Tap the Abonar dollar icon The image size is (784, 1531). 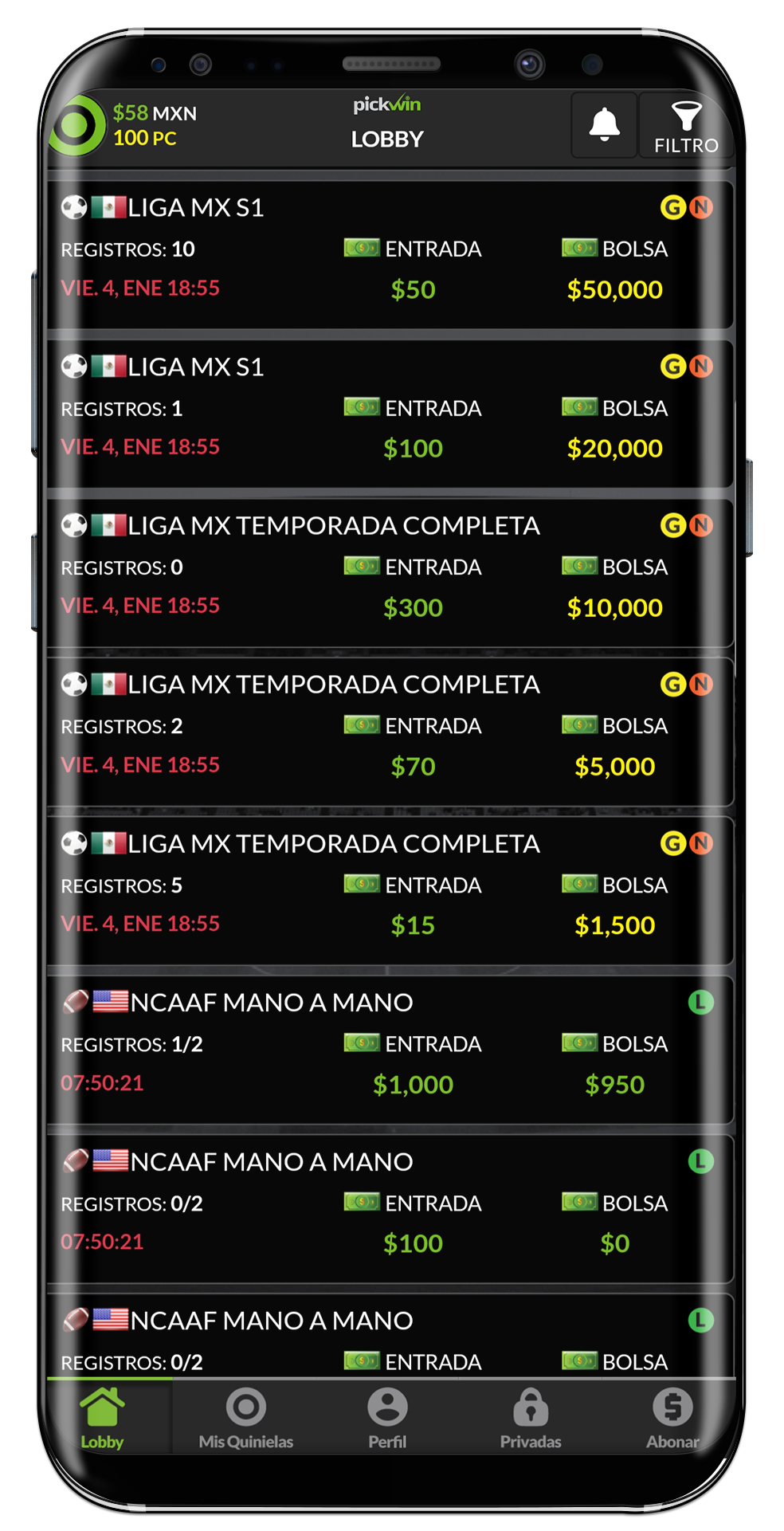[673, 1406]
